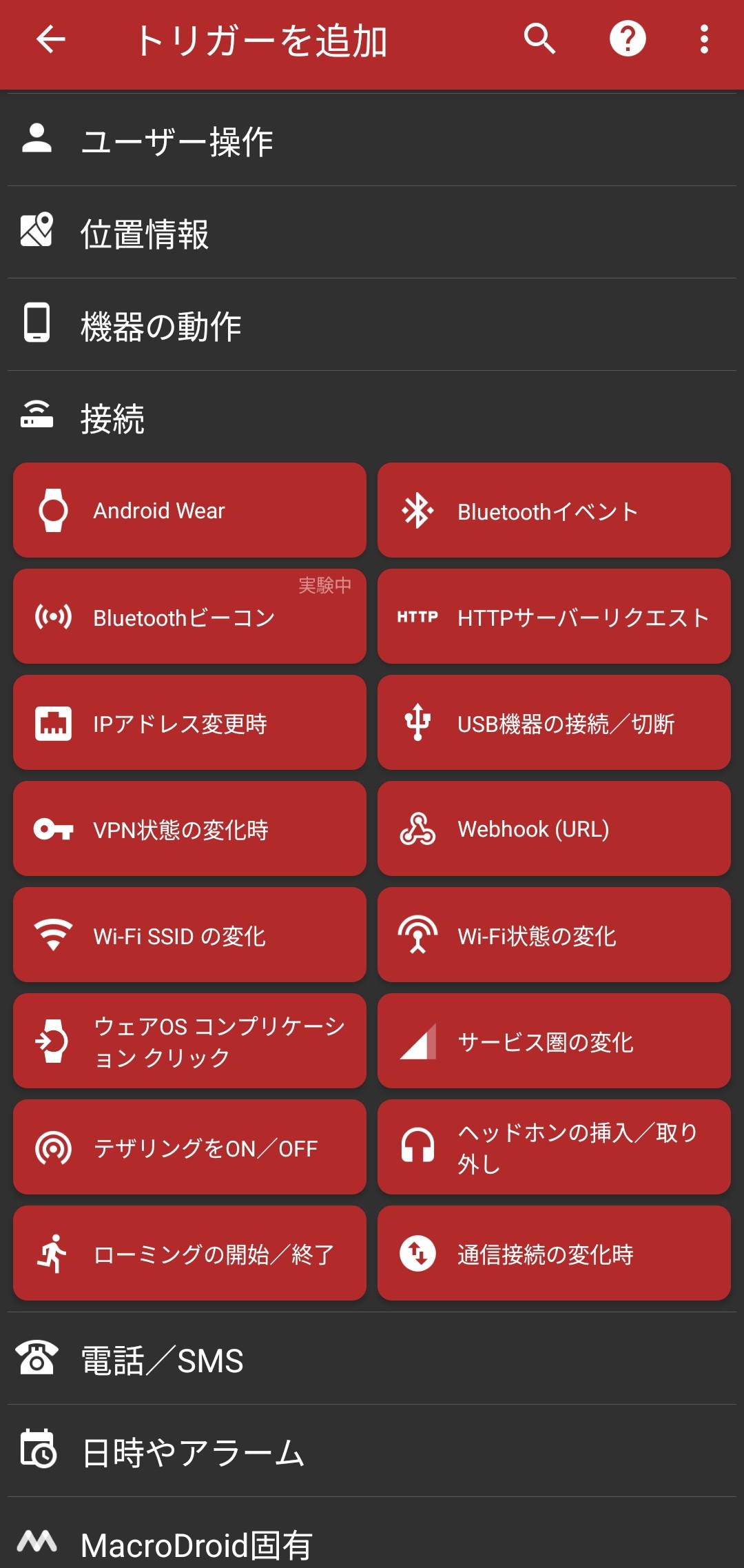Expand the 機器の動作 category
The height and width of the screenshot is (1568, 744).
point(372,325)
